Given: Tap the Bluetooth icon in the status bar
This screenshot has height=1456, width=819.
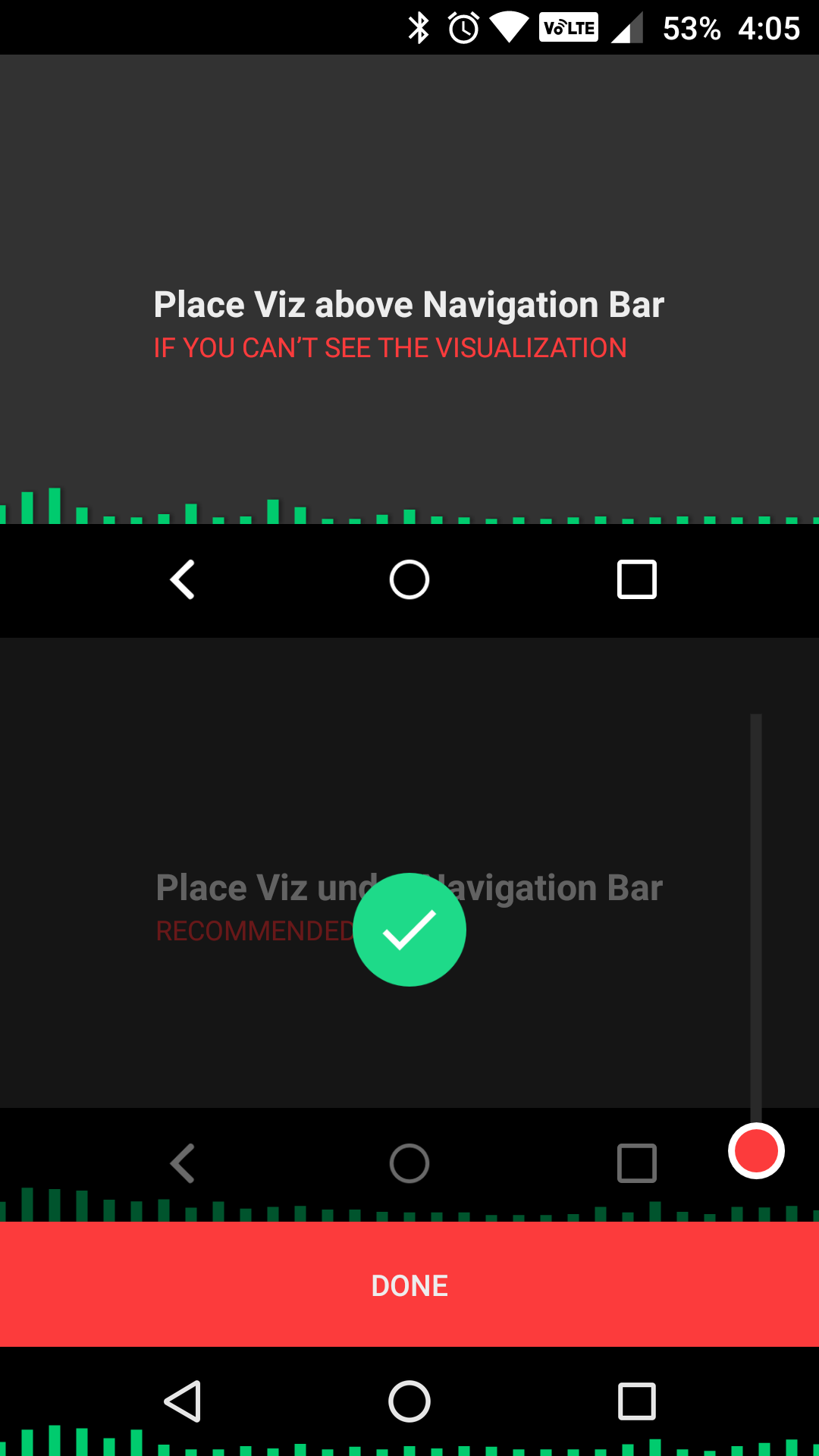Looking at the screenshot, I should (x=419, y=27).
